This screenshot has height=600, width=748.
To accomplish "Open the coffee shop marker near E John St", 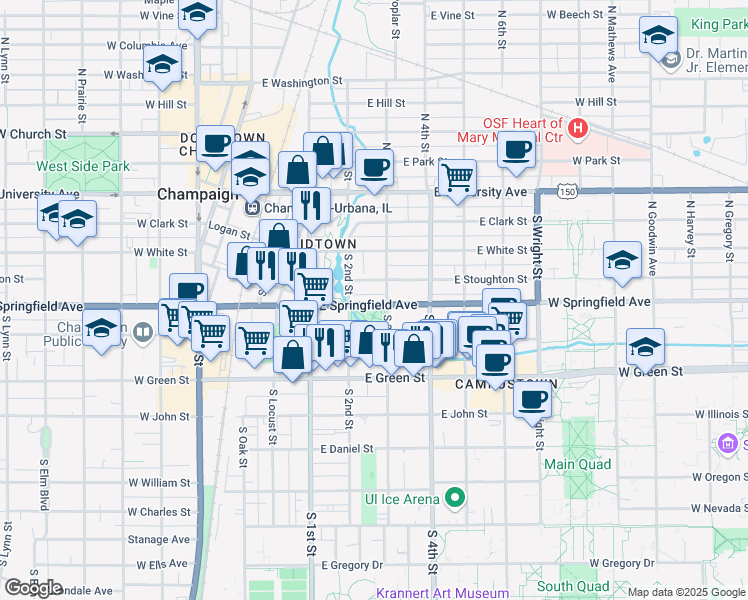I will (x=533, y=400).
